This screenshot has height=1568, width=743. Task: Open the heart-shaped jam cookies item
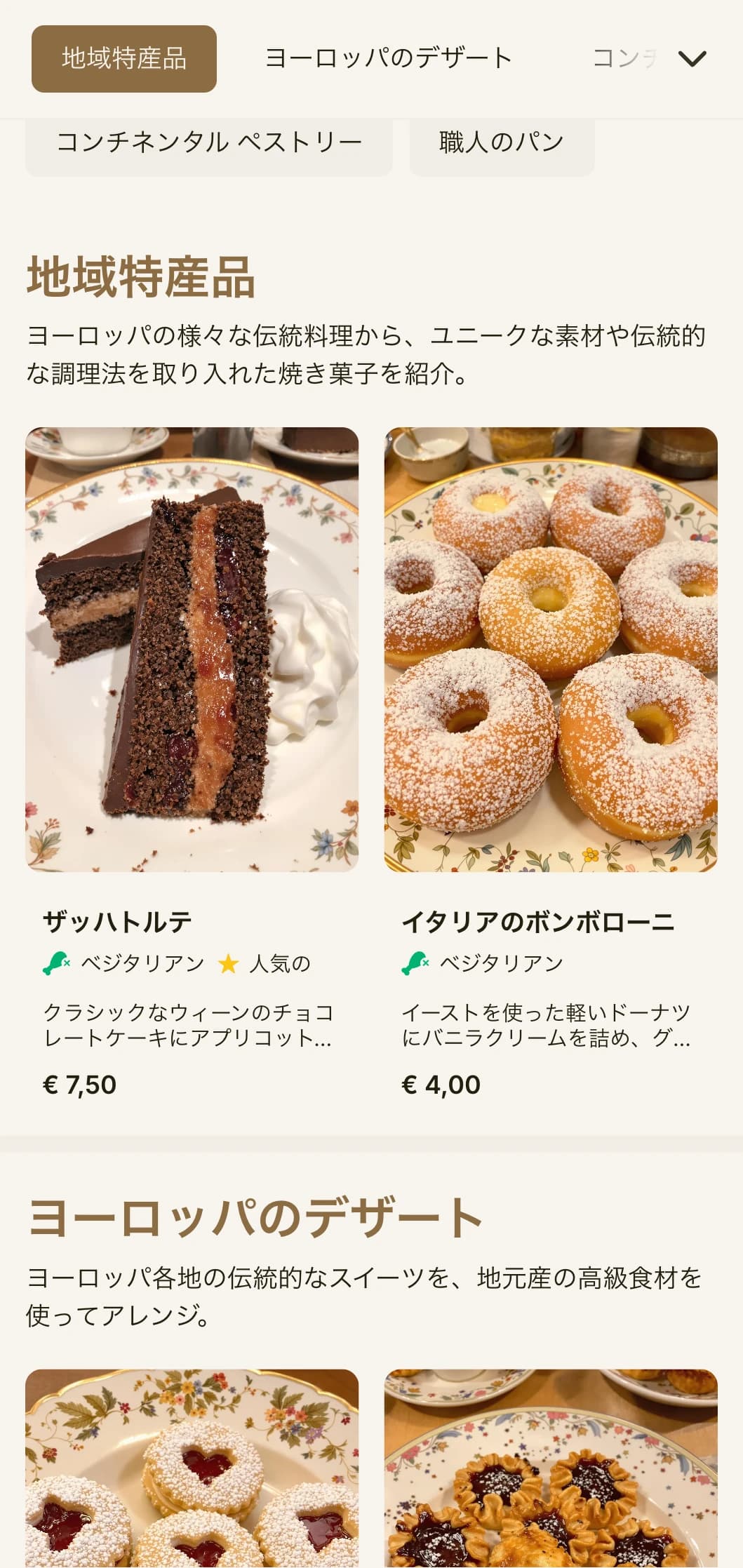click(192, 1470)
